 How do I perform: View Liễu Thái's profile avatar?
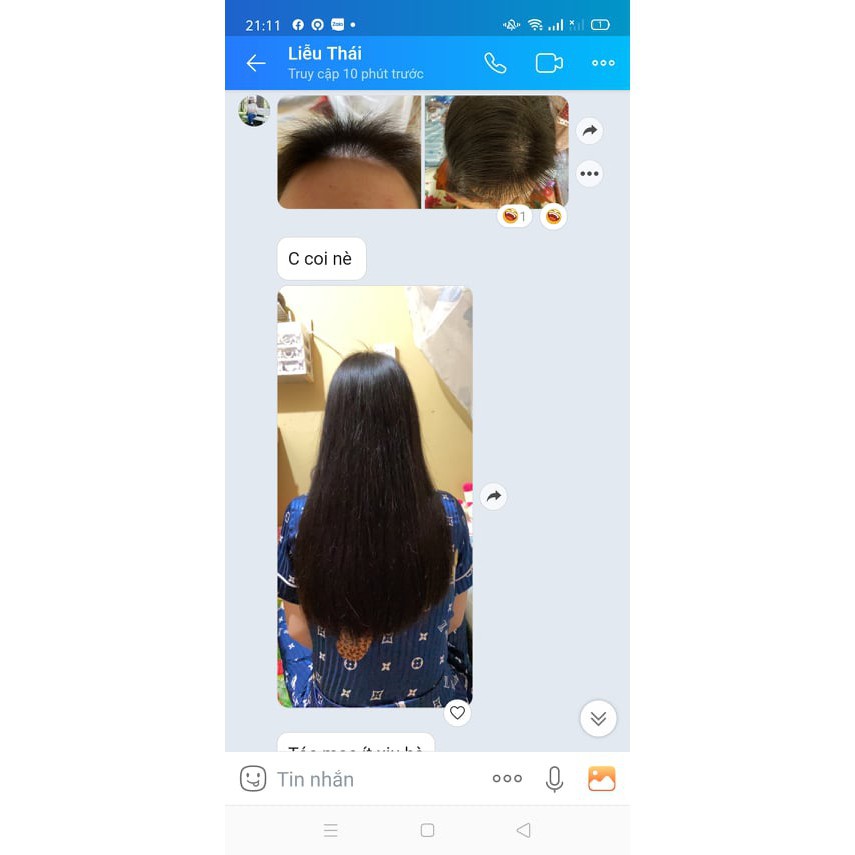254,111
